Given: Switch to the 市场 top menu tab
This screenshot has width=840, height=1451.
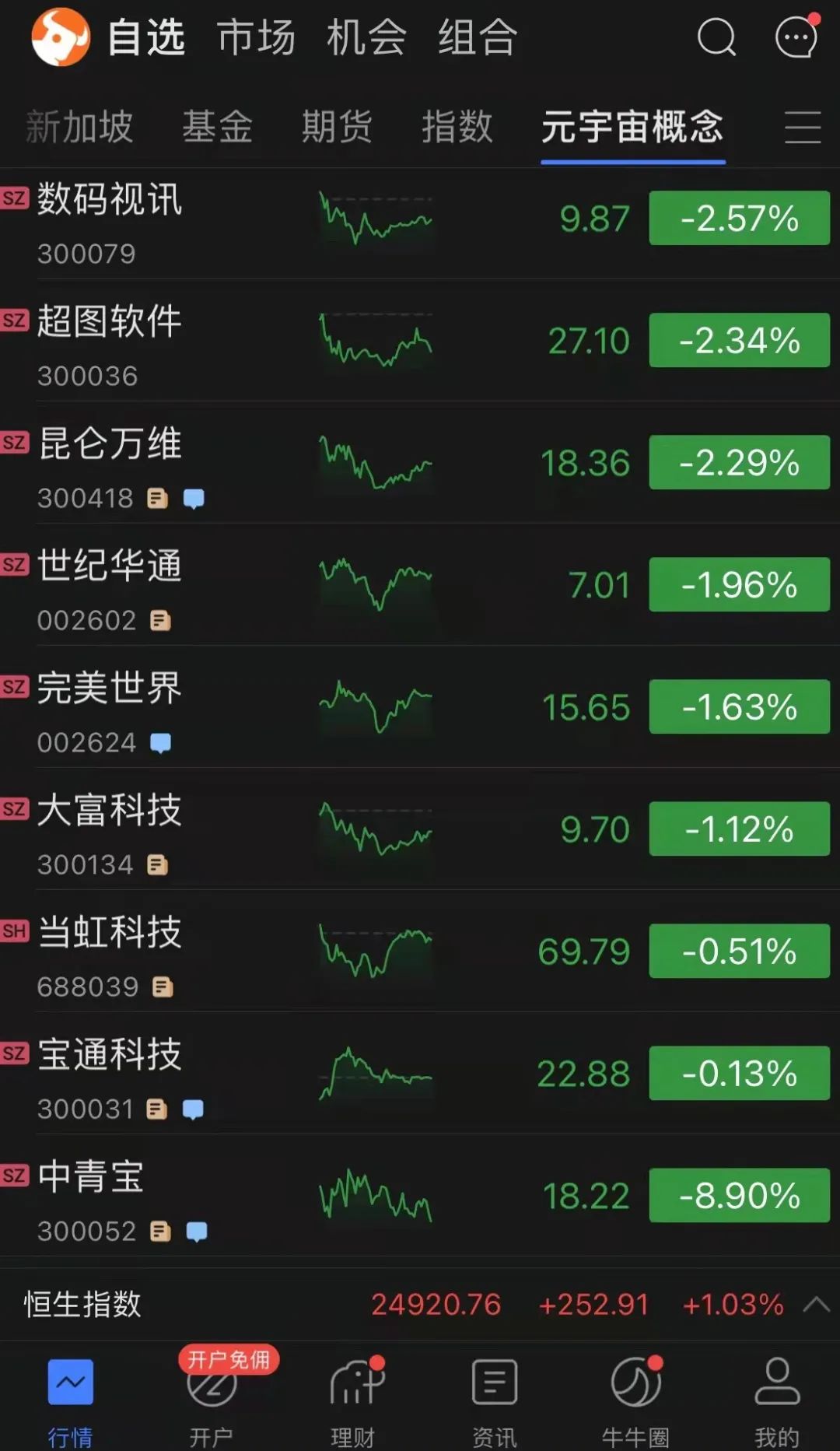Looking at the screenshot, I should 257,37.
